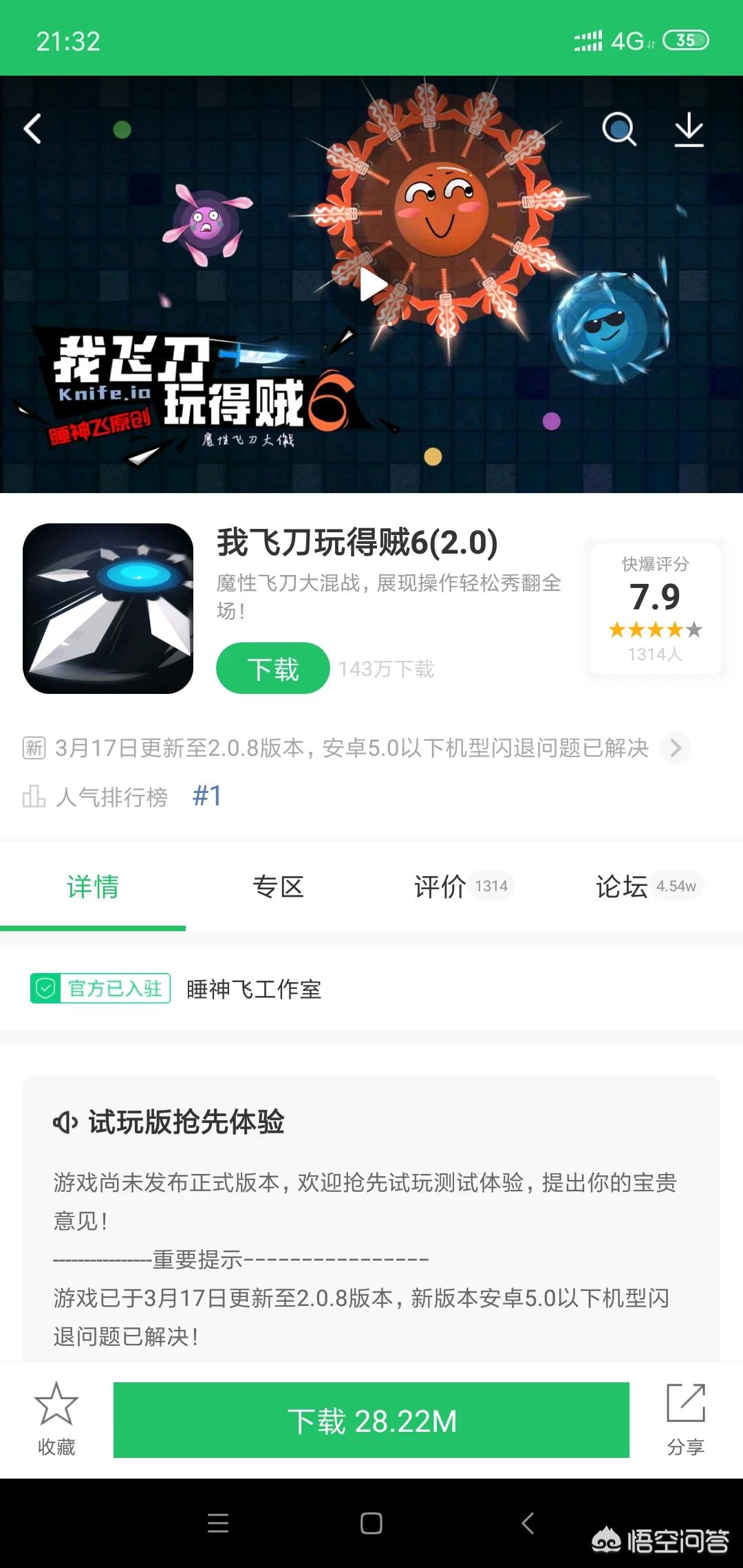The image size is (743, 1568).
Task: Go back using the top-left arrow
Action: pyautogui.click(x=32, y=129)
